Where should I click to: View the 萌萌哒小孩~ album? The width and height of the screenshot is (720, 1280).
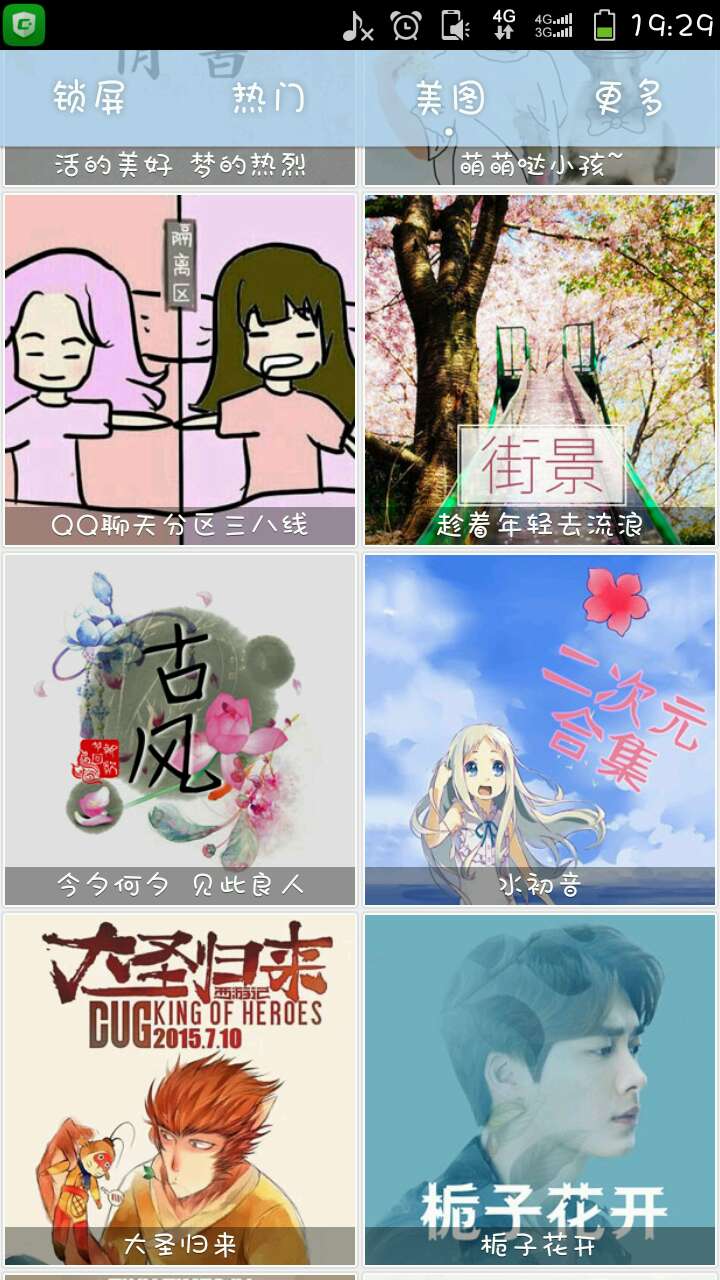[540, 166]
